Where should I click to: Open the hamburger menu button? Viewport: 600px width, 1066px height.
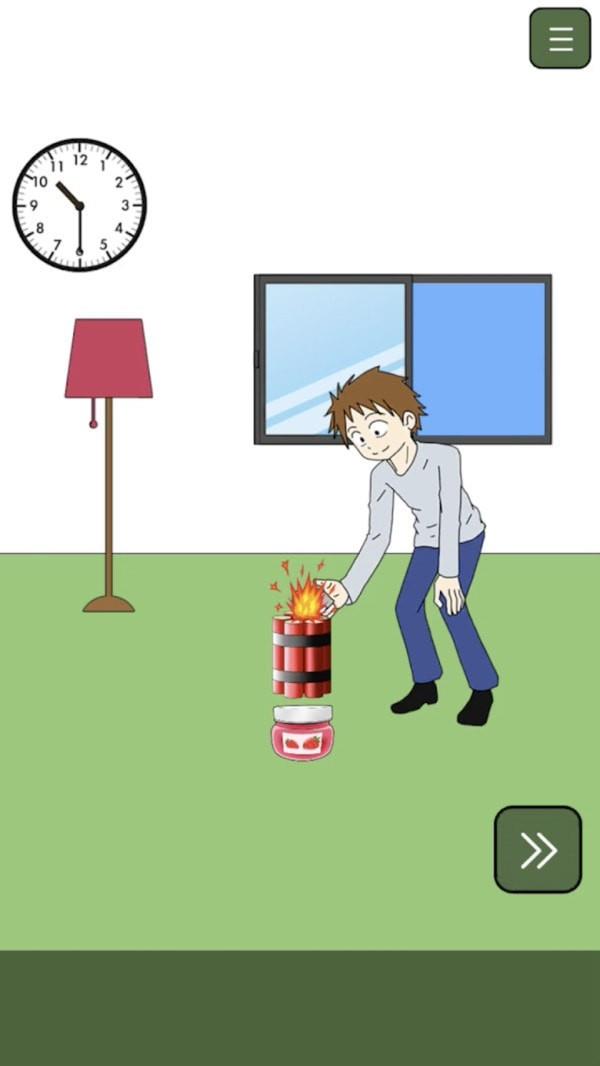click(x=560, y=38)
